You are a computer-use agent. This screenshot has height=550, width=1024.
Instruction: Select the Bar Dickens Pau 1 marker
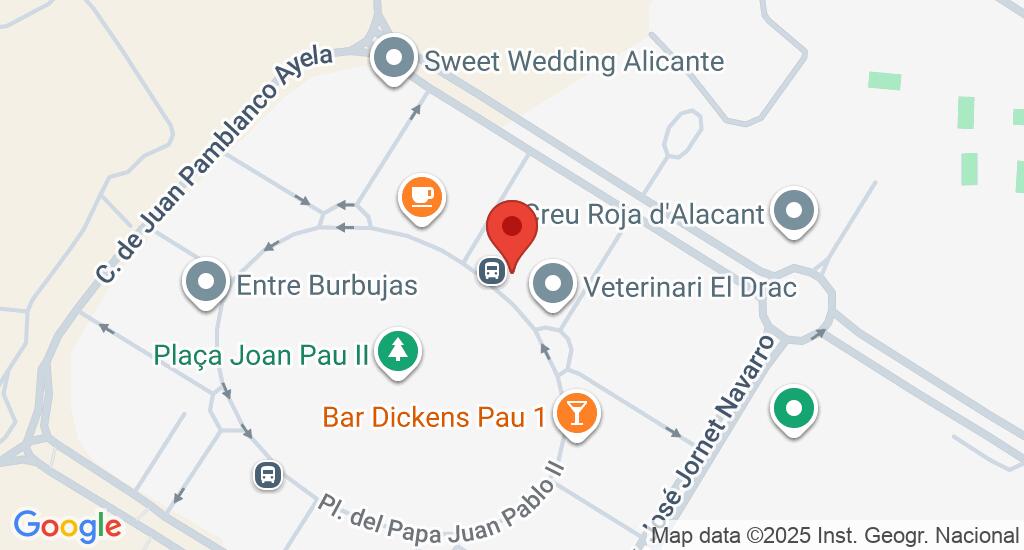click(x=576, y=410)
